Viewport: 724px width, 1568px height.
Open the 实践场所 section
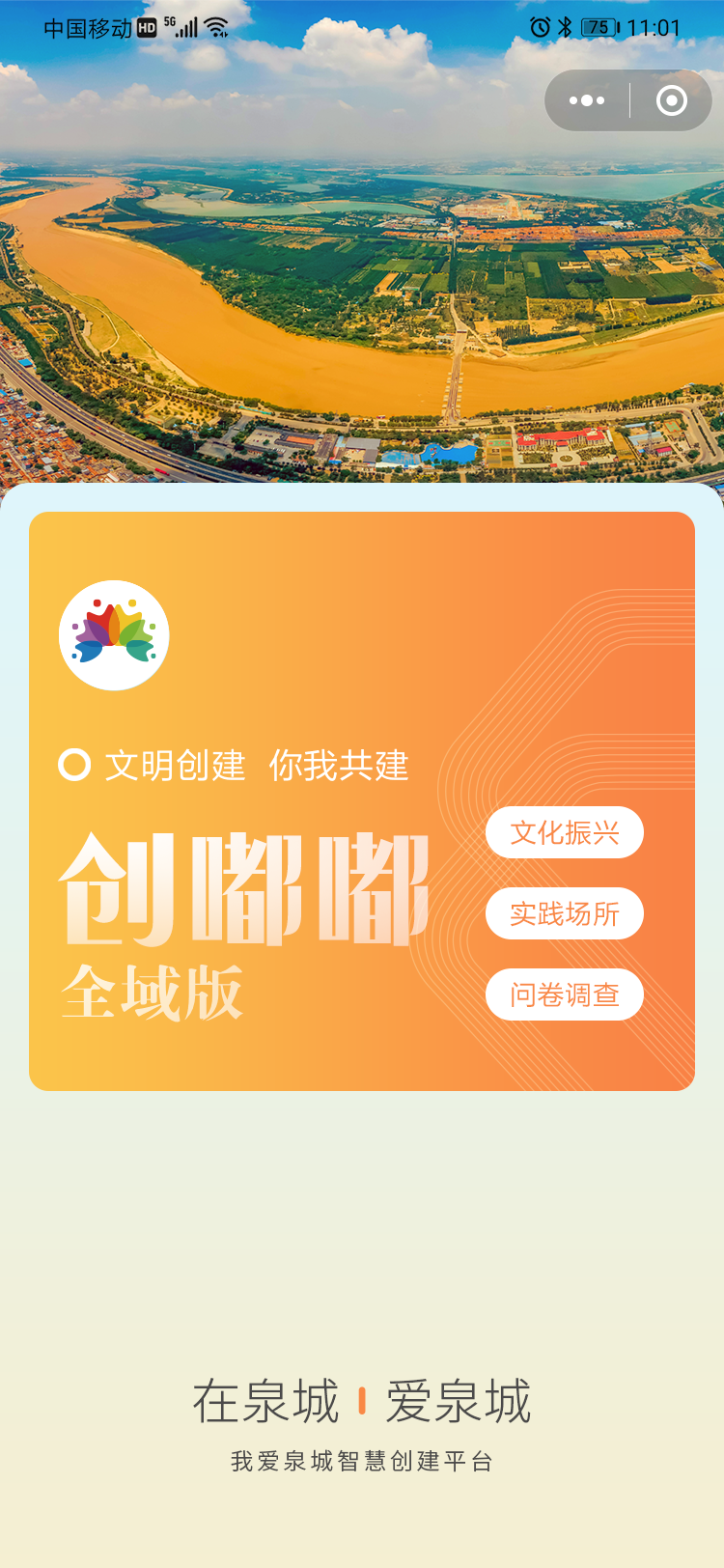[565, 913]
